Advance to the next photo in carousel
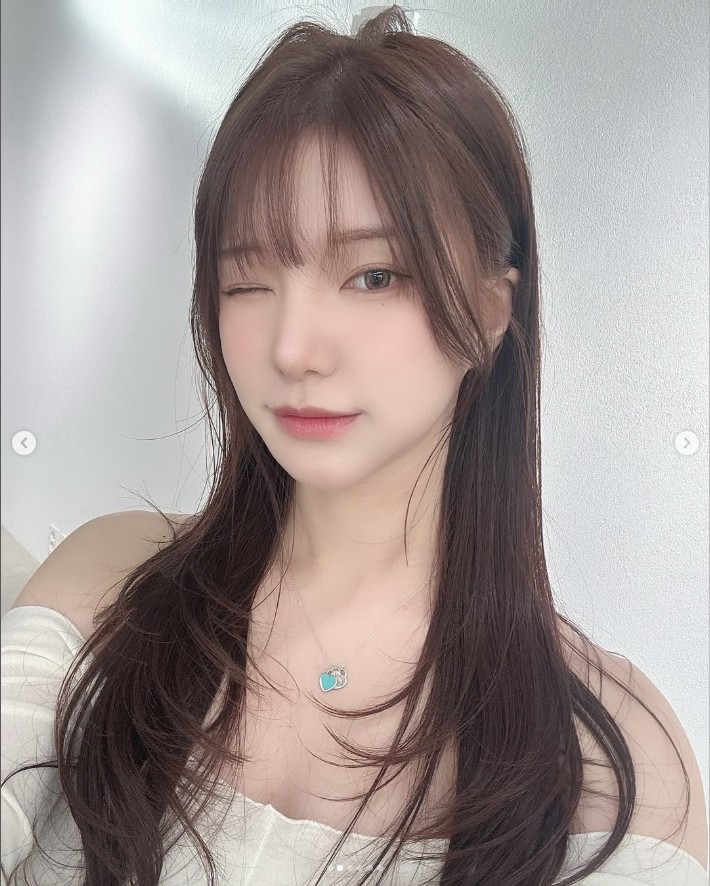The image size is (710, 886). (x=686, y=443)
